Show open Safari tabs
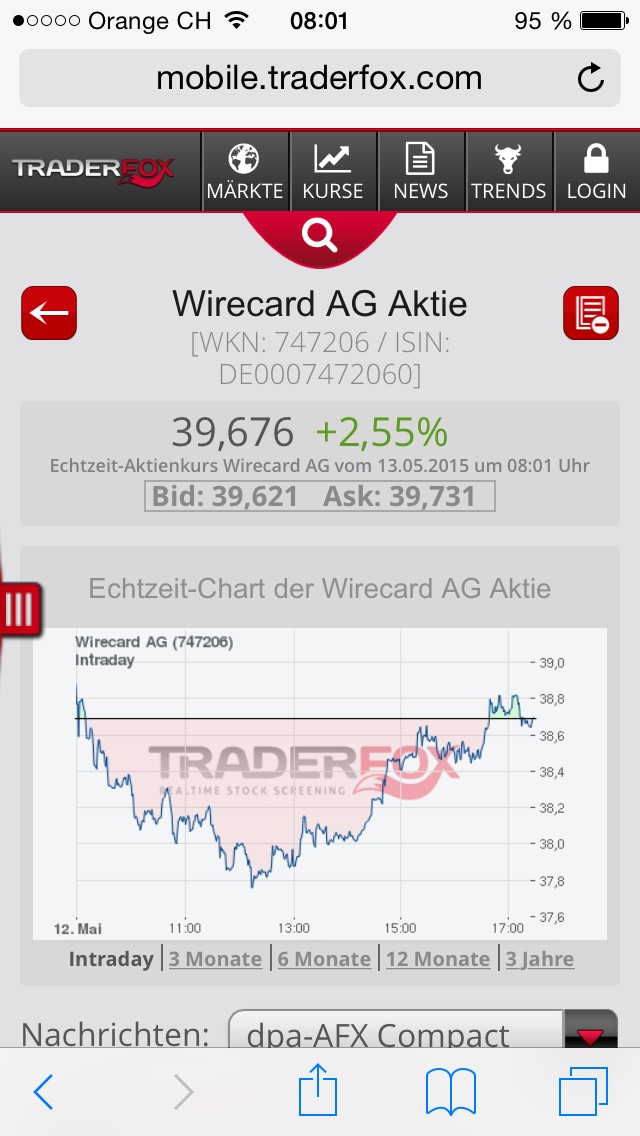Viewport: 640px width, 1136px height. pyautogui.click(x=583, y=1092)
